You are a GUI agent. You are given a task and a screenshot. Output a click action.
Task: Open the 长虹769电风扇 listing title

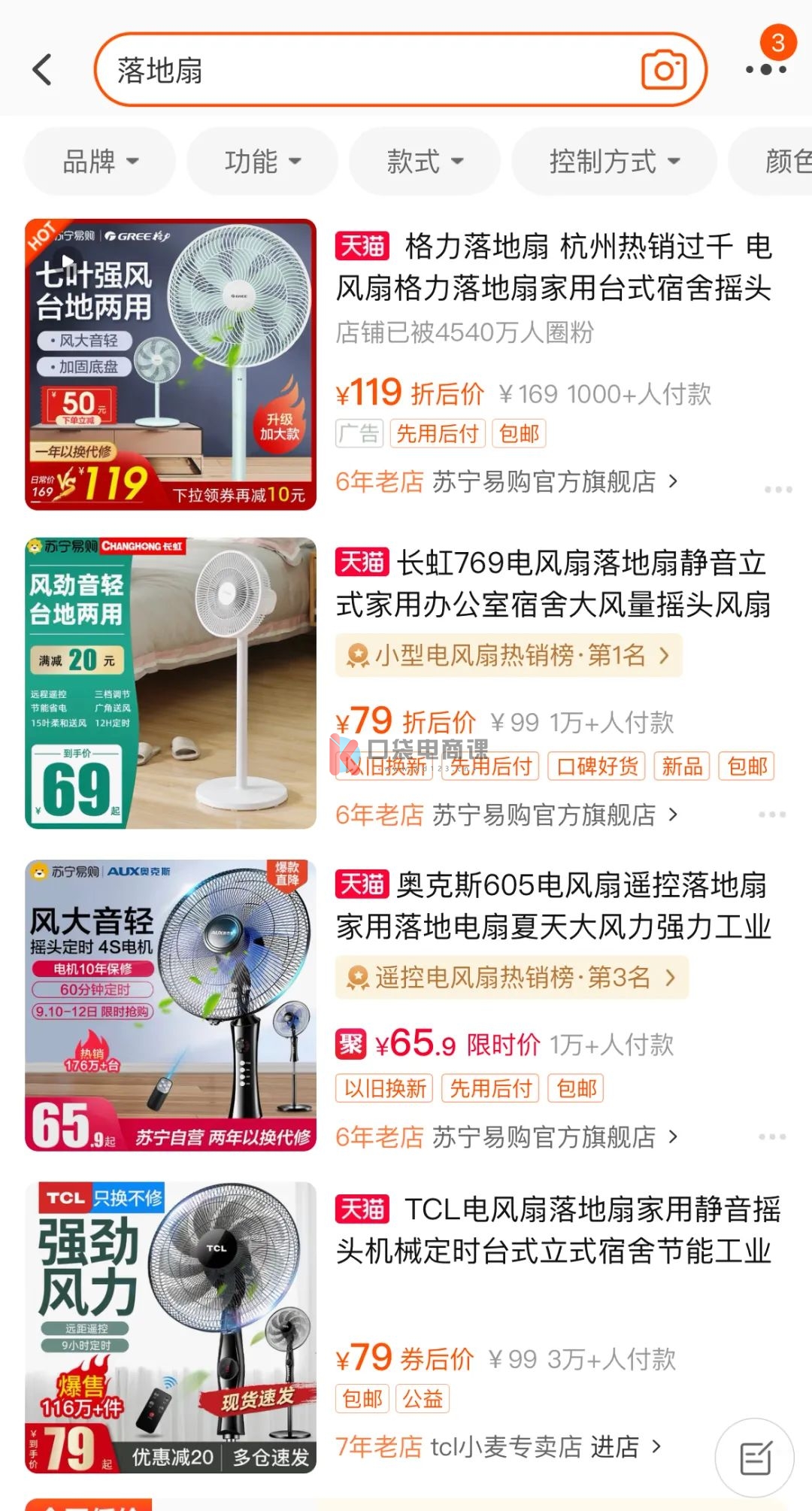click(x=553, y=584)
